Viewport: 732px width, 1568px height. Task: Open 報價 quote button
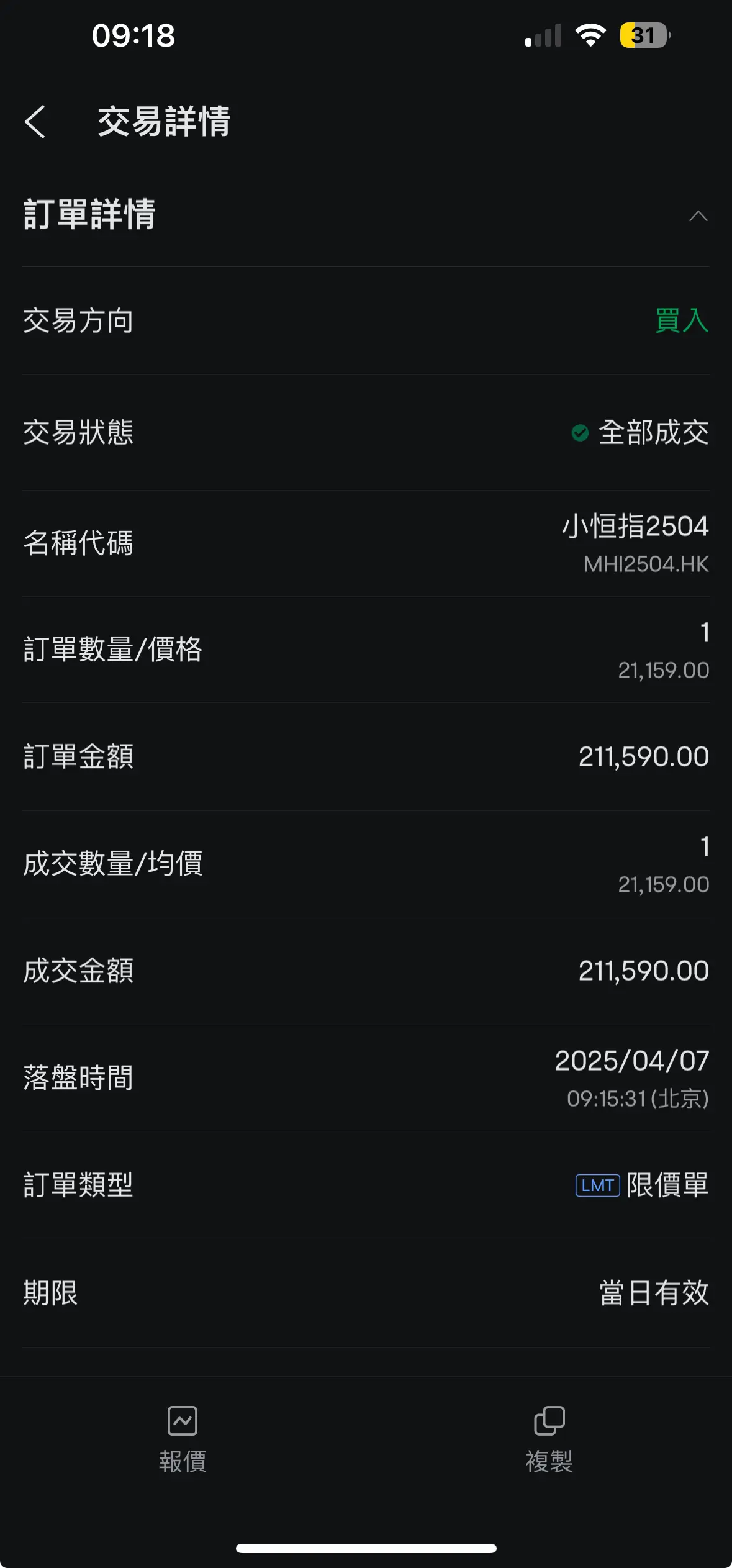(183, 1439)
